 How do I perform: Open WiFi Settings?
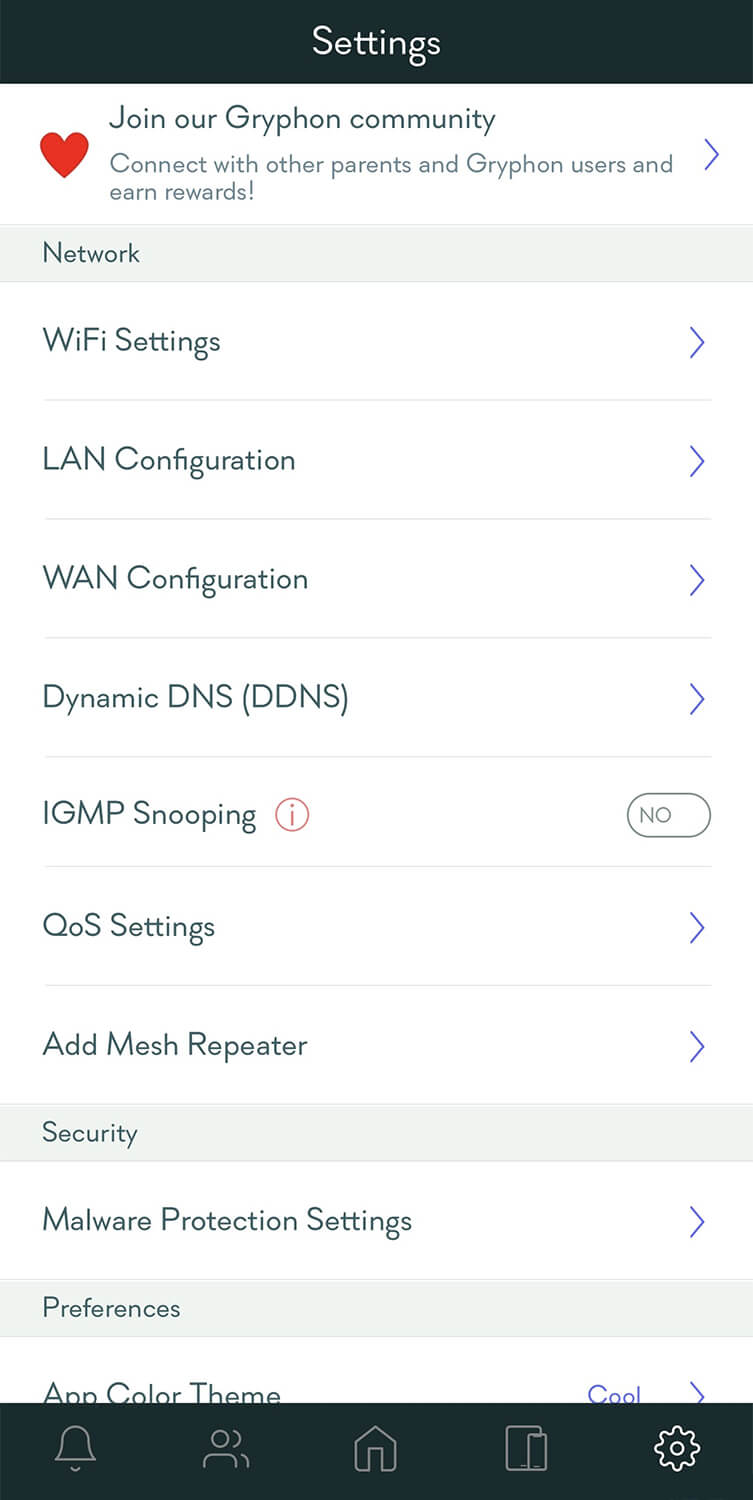376,342
